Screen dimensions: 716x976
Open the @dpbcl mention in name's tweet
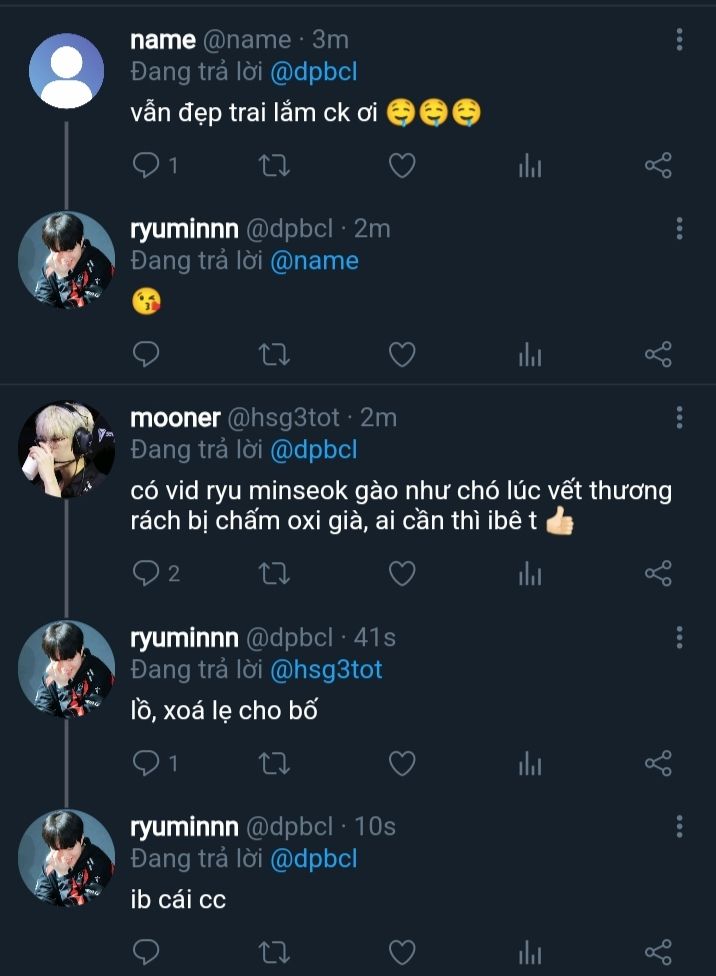(x=312, y=72)
